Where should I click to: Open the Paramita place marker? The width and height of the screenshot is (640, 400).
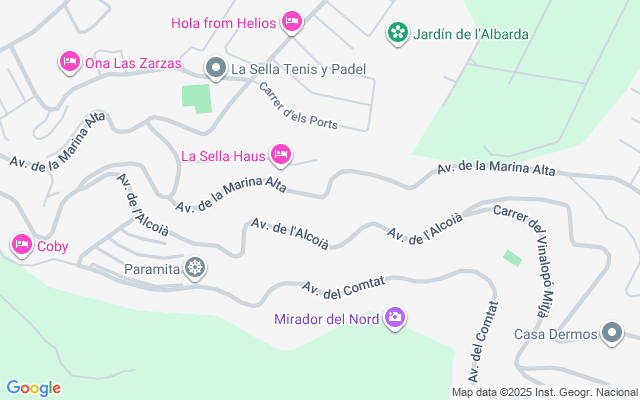(x=196, y=268)
